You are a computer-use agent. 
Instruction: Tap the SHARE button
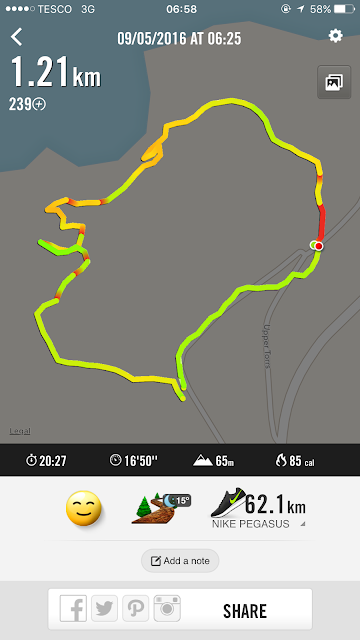click(x=245, y=611)
